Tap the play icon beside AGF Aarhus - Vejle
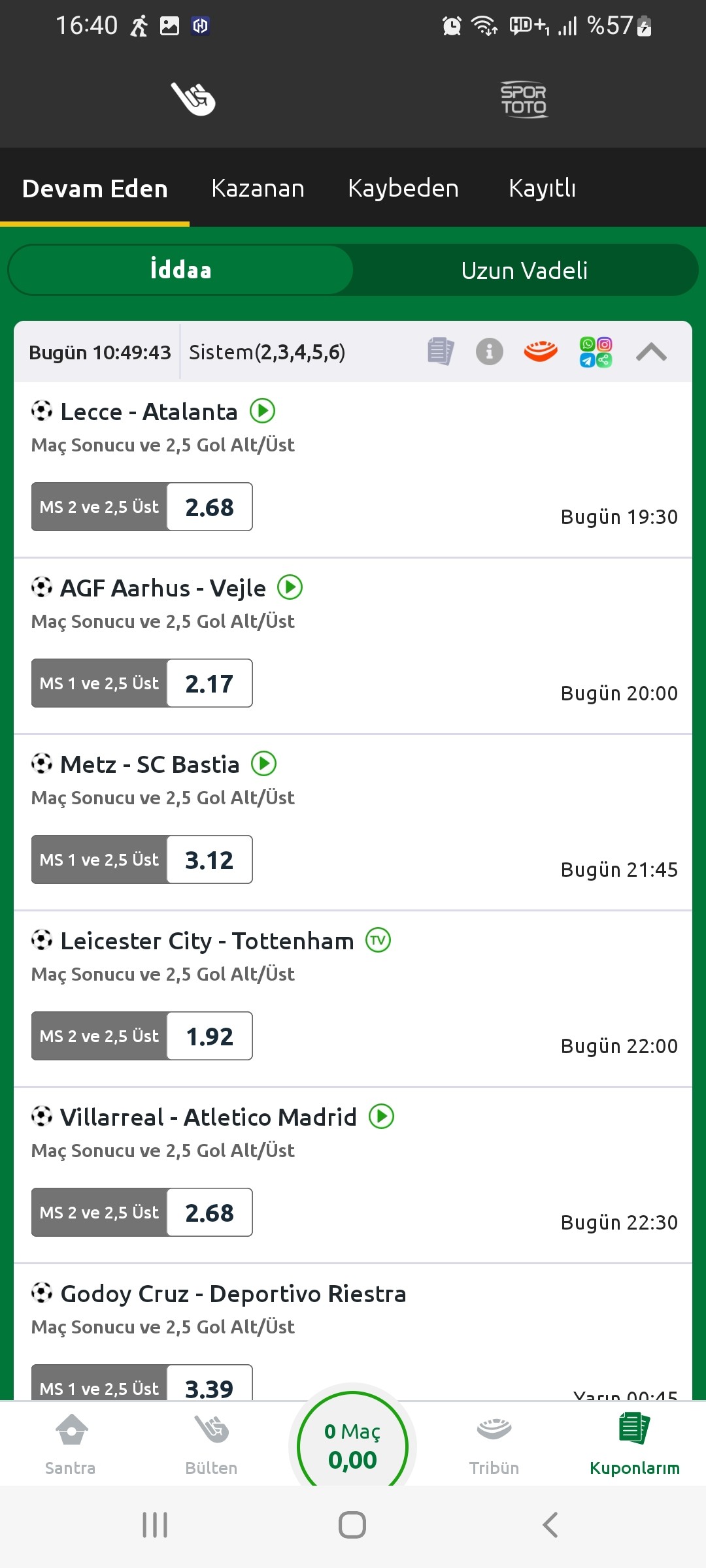This screenshot has width=706, height=1568. click(290, 587)
